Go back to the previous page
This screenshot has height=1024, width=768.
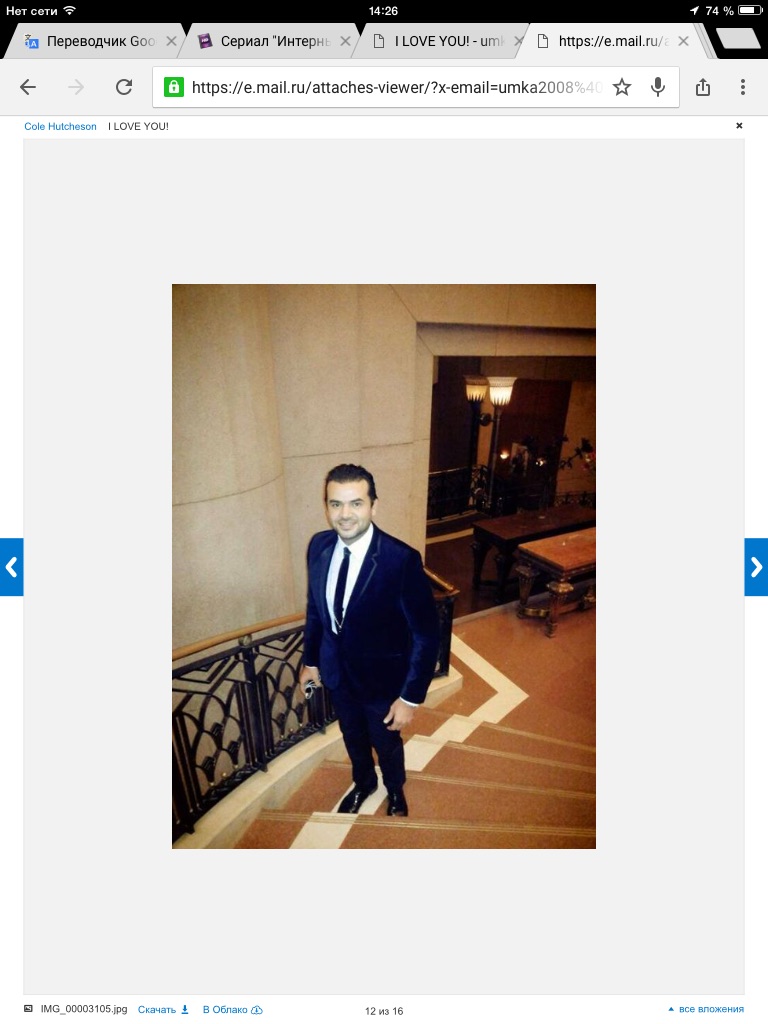tap(28, 87)
